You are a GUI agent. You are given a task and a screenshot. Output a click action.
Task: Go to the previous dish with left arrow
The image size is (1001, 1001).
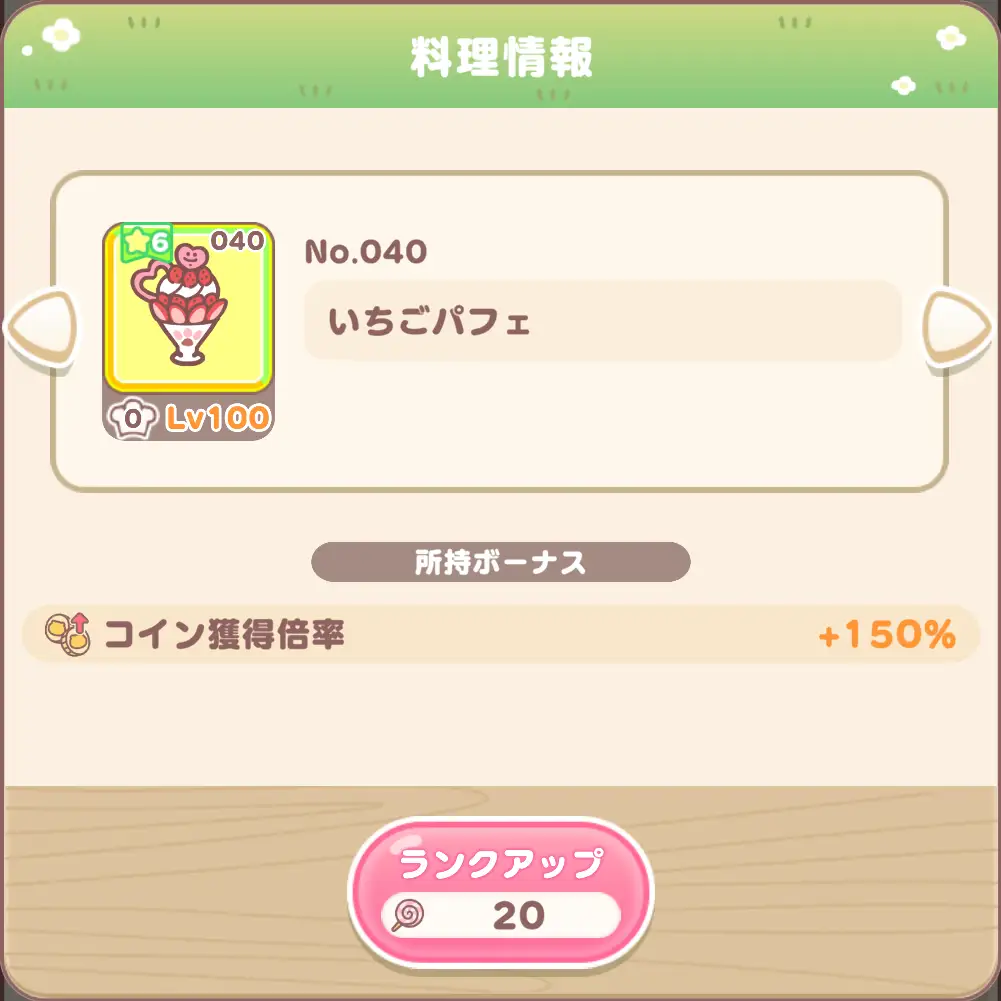tap(40, 327)
